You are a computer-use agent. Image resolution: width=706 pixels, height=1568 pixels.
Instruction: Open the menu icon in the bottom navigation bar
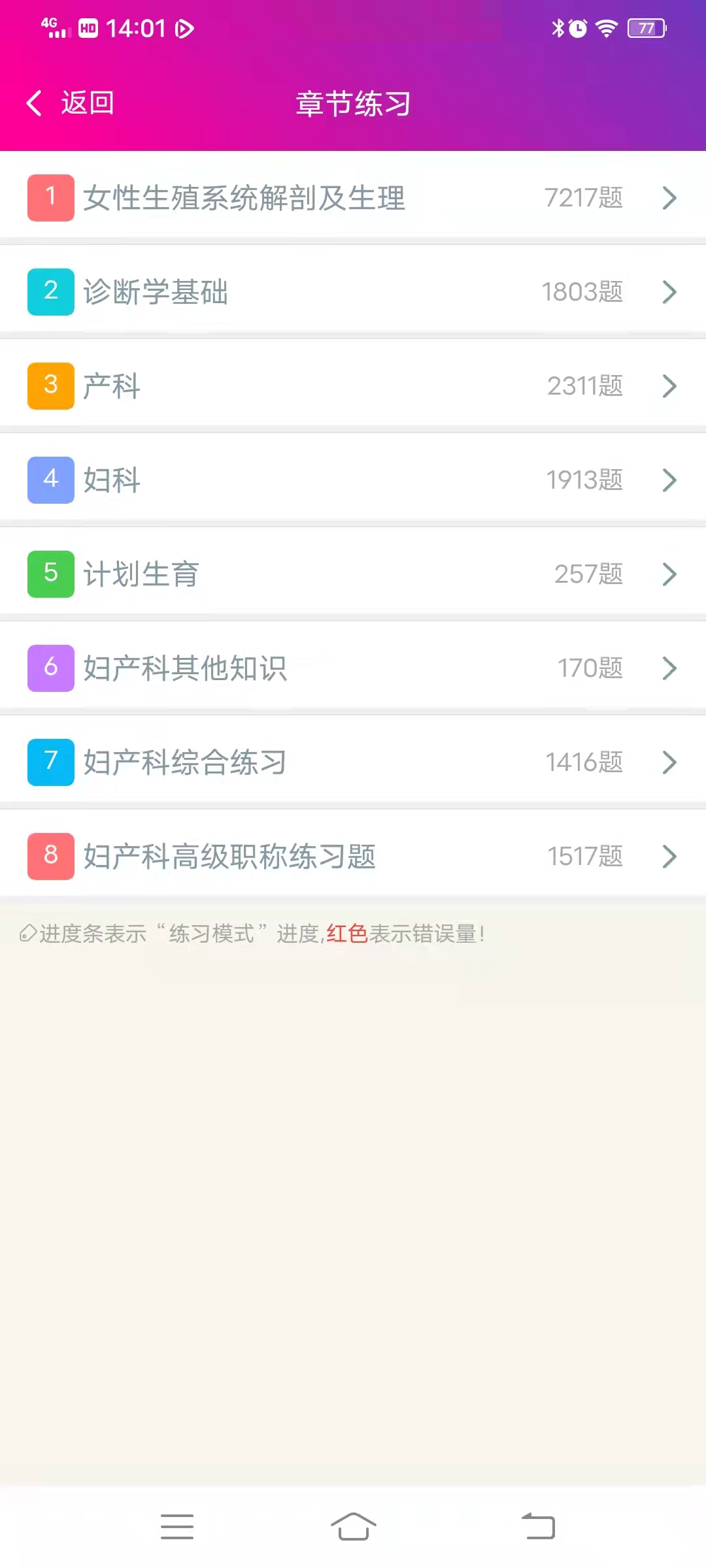click(178, 1527)
